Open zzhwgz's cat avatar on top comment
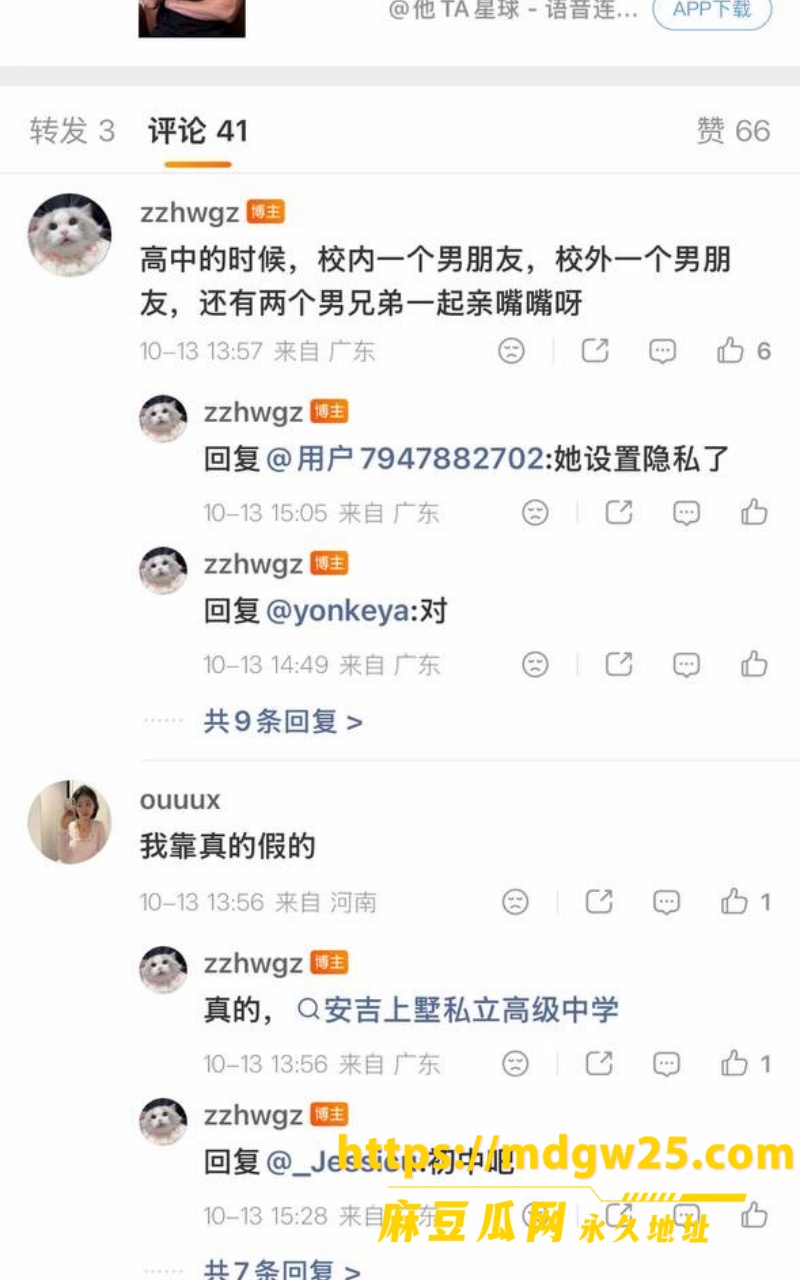 point(69,235)
